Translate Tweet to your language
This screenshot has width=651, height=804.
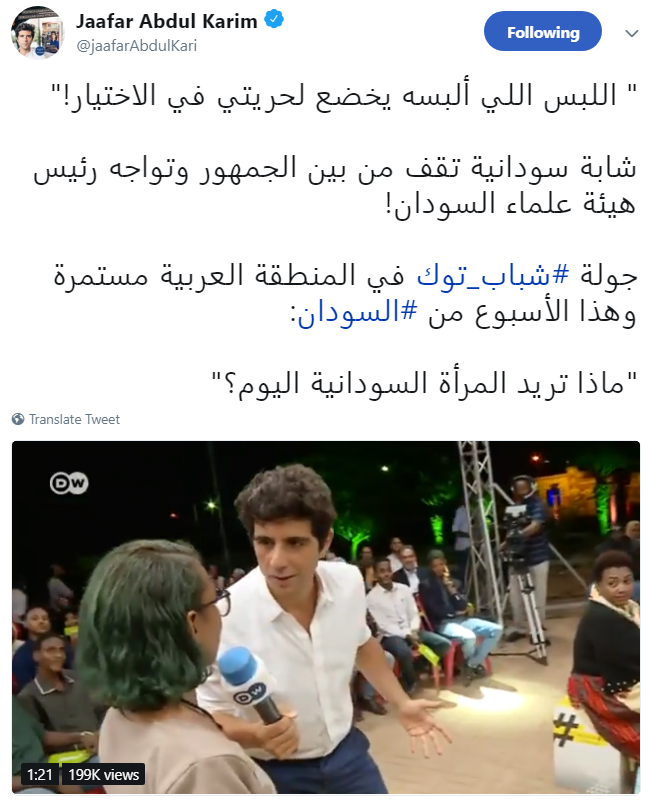click(74, 419)
